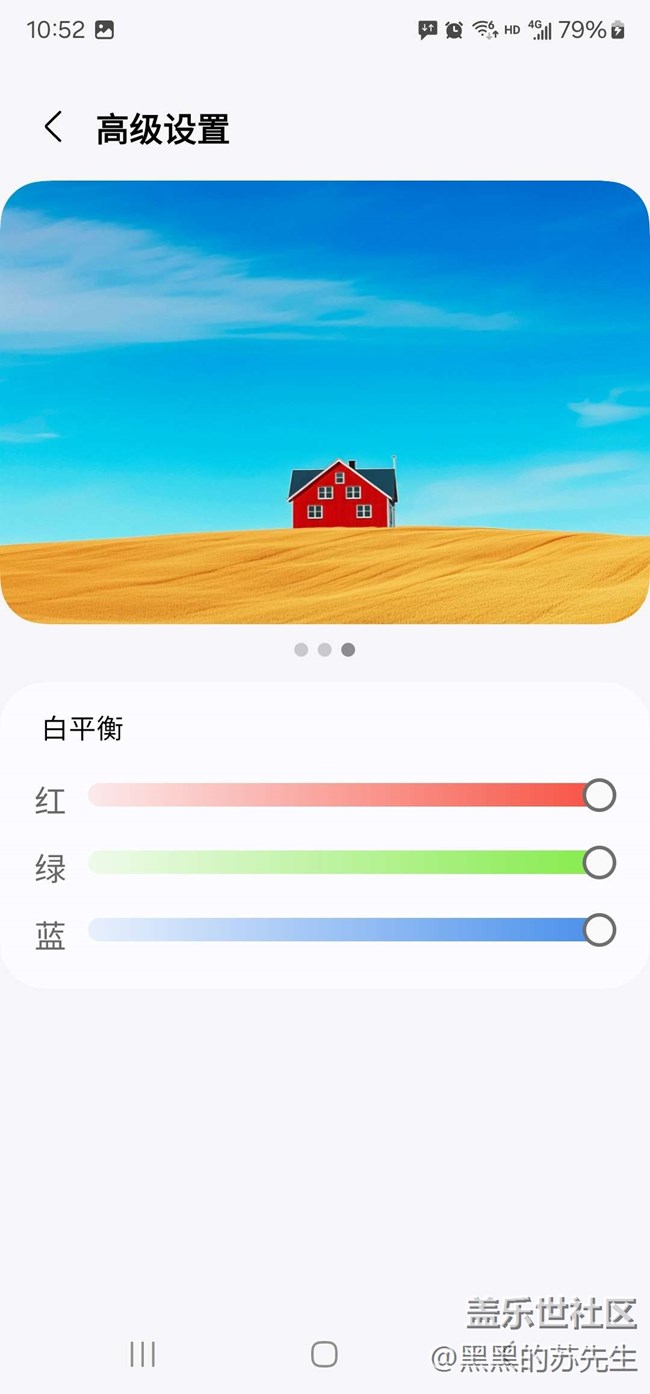Go to the home screen
The height and width of the screenshot is (1394, 650).
point(324,1354)
